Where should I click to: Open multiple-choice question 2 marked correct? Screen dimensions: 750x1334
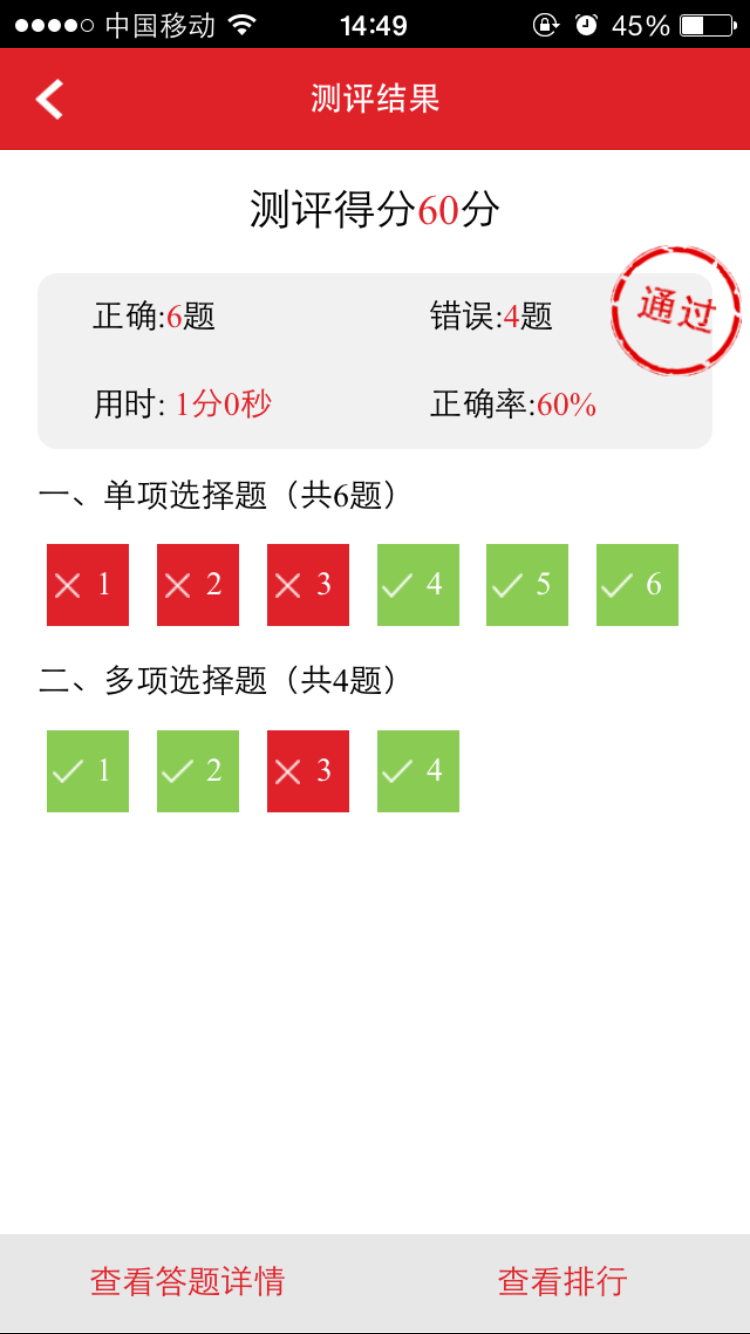[198, 771]
